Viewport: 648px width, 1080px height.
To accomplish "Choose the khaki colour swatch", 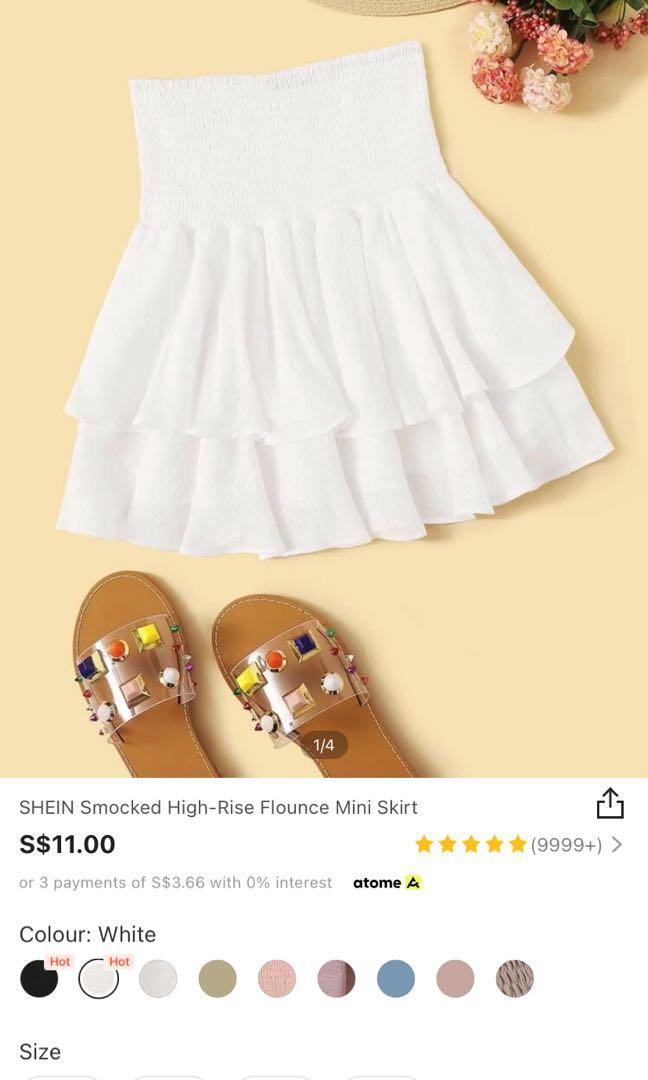I will (x=217, y=978).
